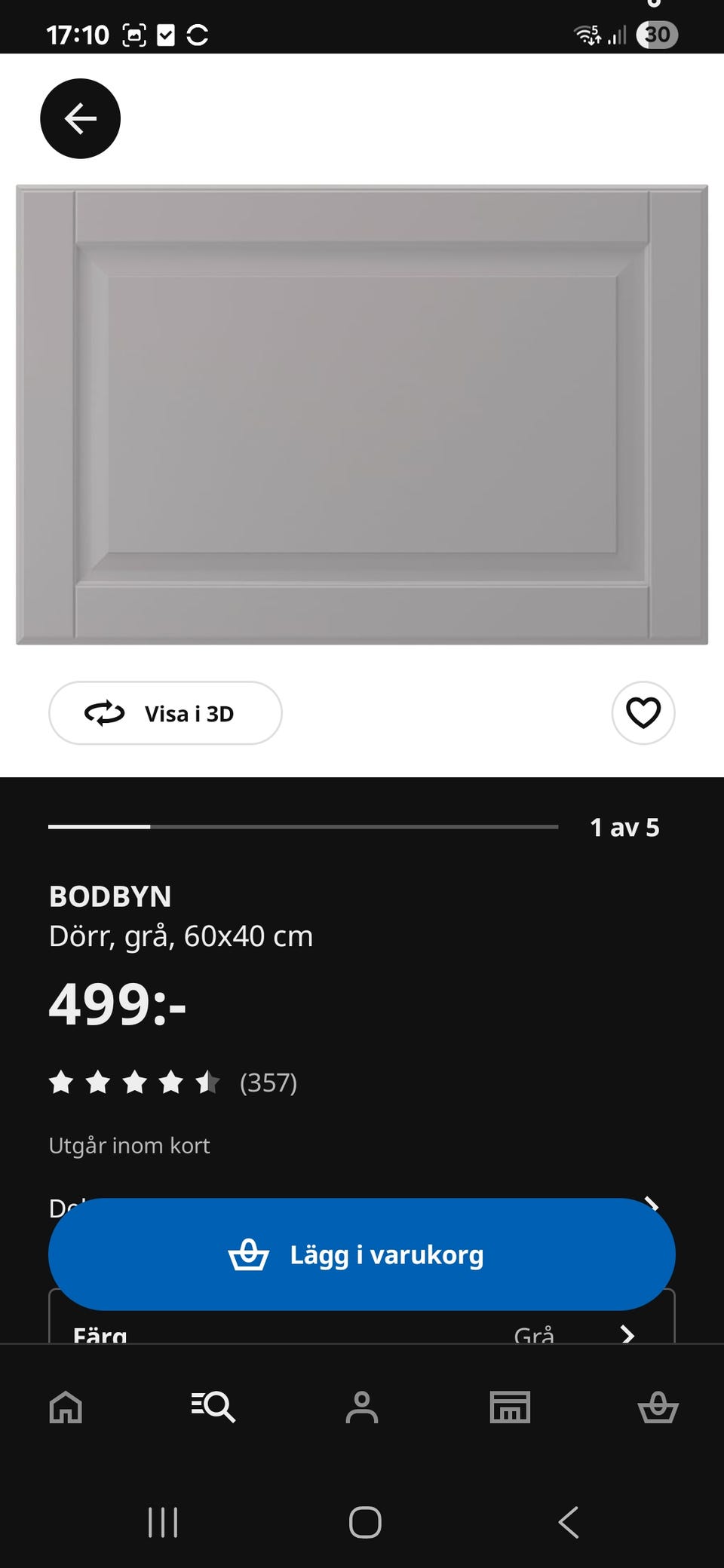Image resolution: width=724 pixels, height=1568 pixels.
Task: Open the profile tab
Action: [362, 1407]
